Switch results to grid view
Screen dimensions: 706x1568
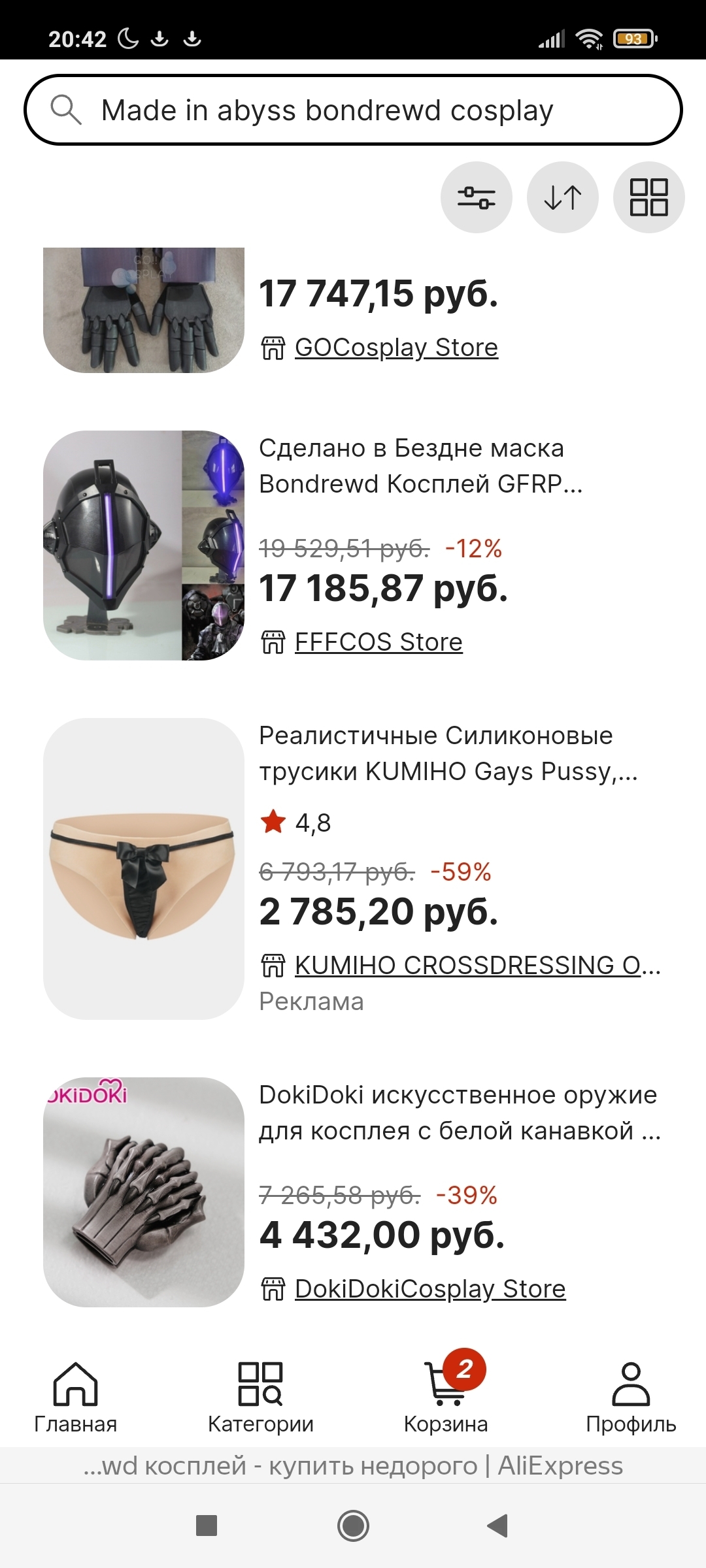648,197
